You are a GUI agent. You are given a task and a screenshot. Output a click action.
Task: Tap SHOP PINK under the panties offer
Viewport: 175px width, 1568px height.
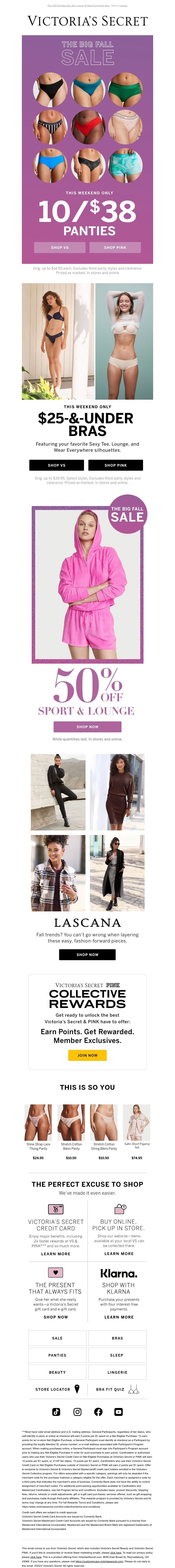tap(115, 247)
